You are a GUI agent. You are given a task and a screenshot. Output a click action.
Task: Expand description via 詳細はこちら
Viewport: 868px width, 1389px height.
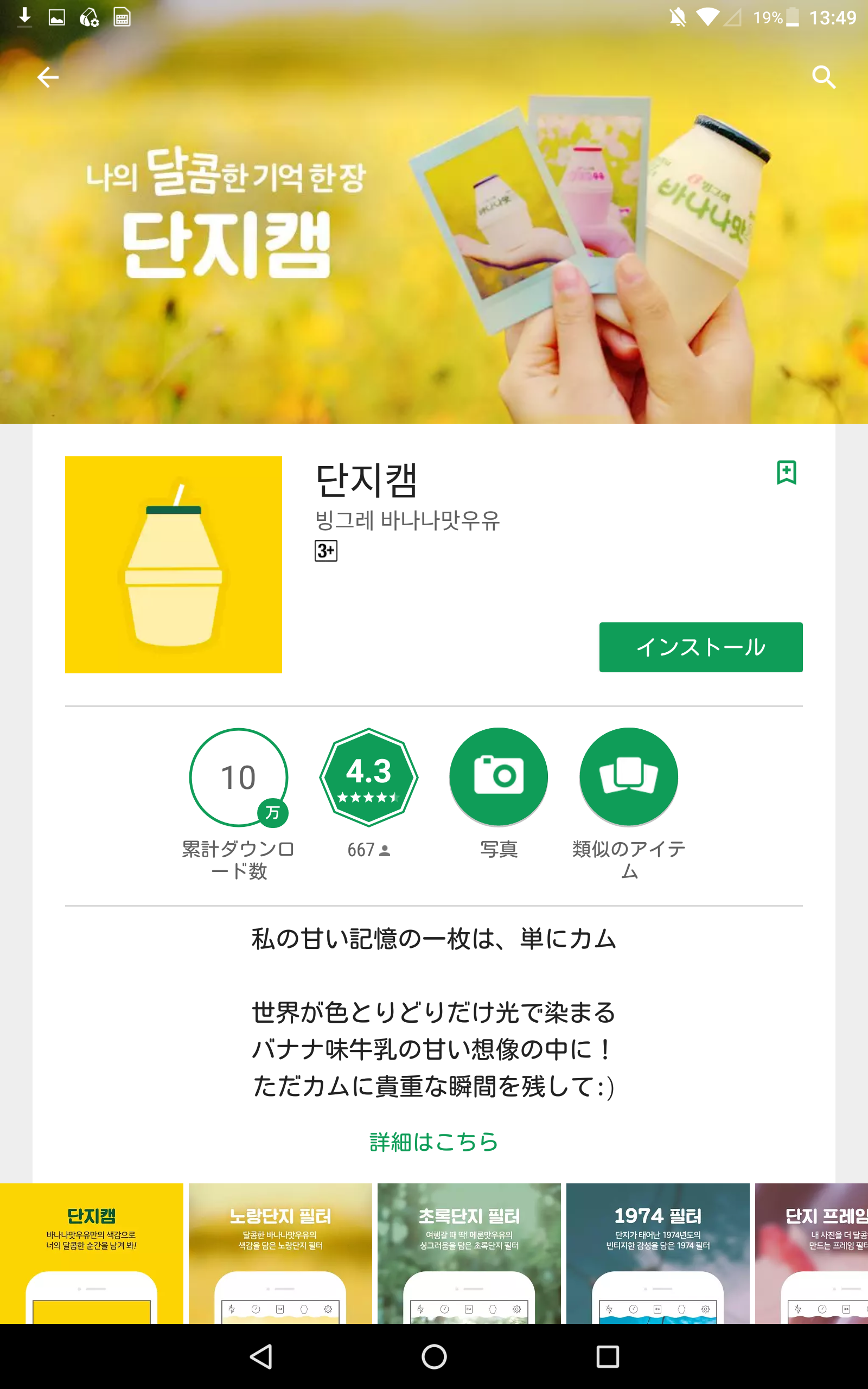pos(433,1142)
